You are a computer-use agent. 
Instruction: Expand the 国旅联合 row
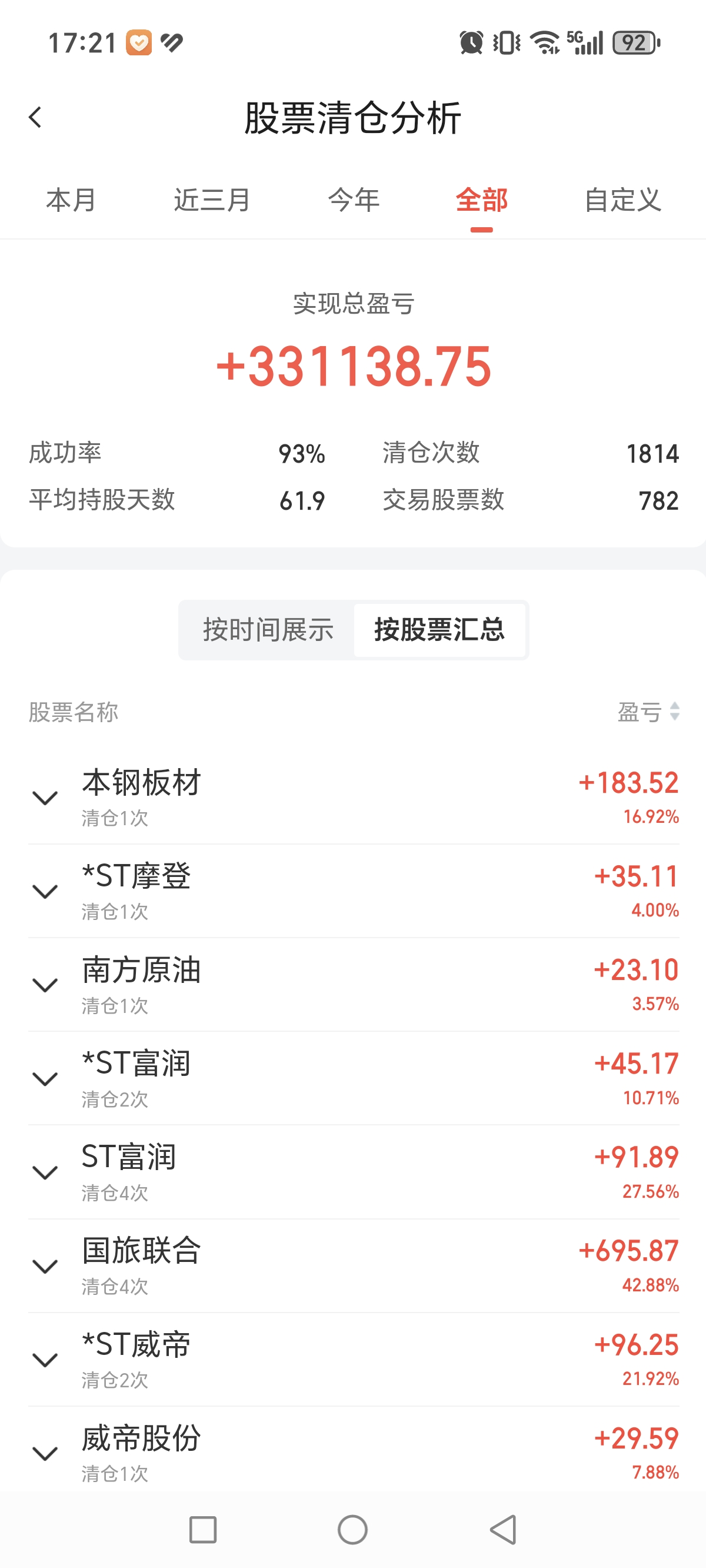[45, 1266]
